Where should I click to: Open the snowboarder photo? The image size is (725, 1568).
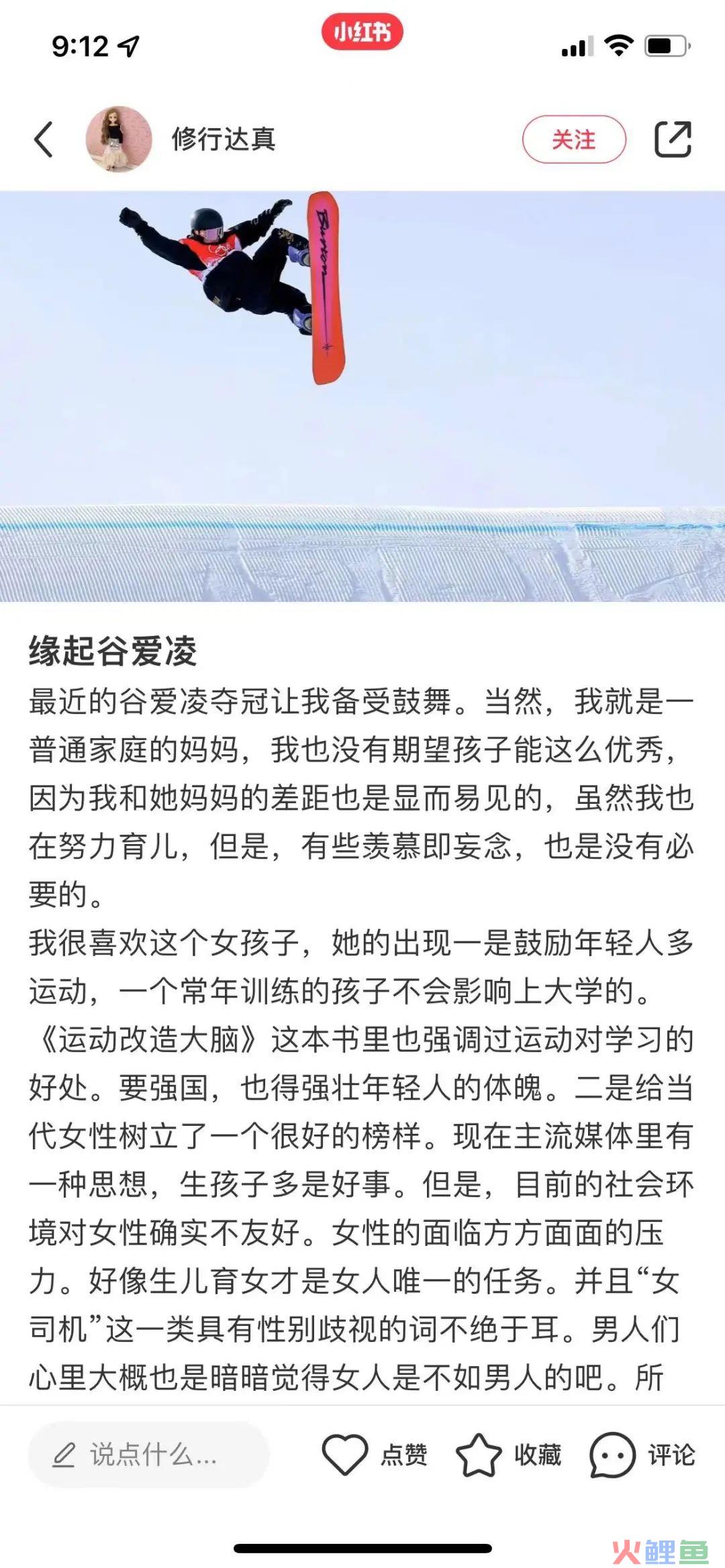[x=362, y=396]
